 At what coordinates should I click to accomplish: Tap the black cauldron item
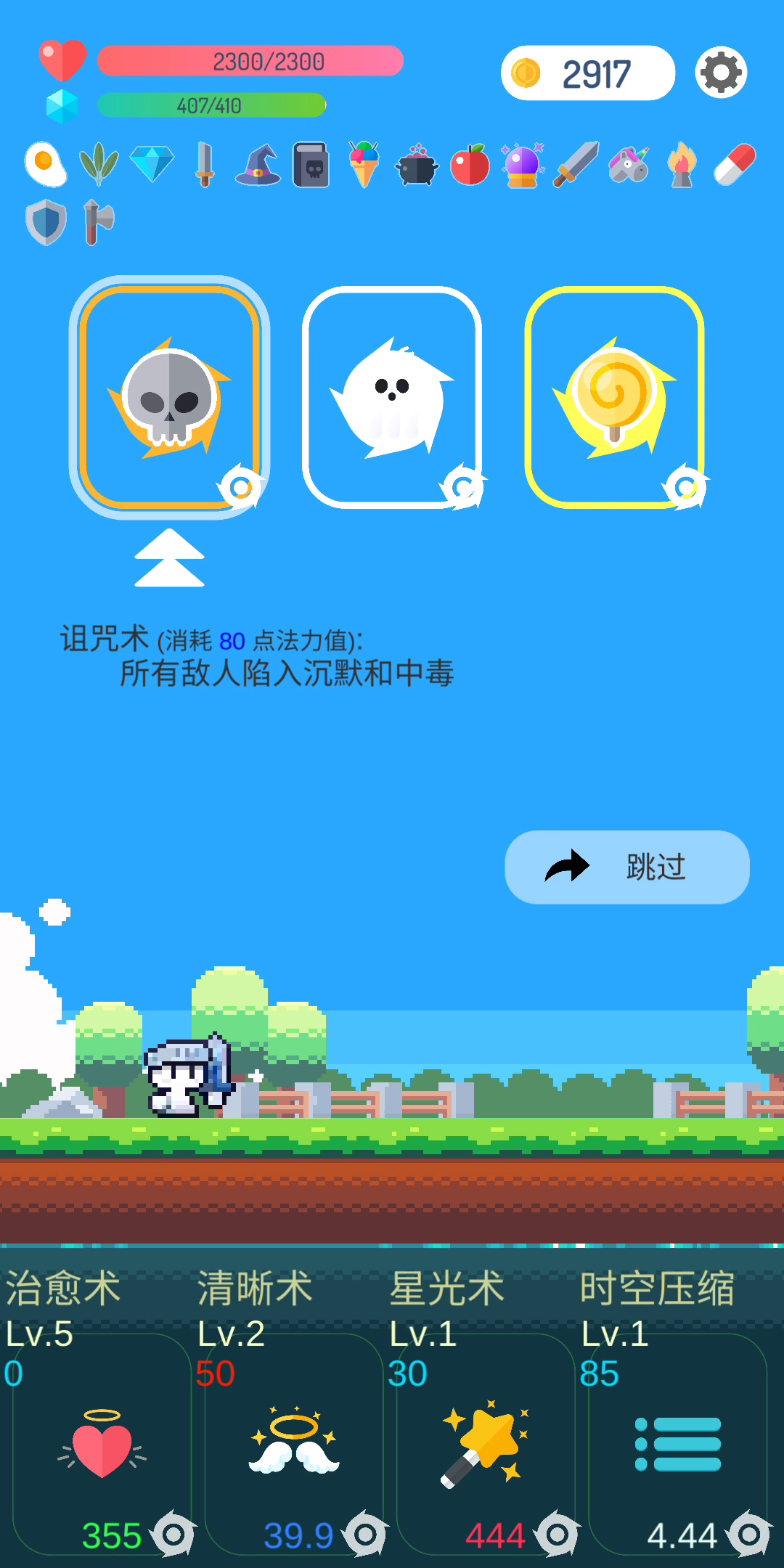tap(417, 165)
